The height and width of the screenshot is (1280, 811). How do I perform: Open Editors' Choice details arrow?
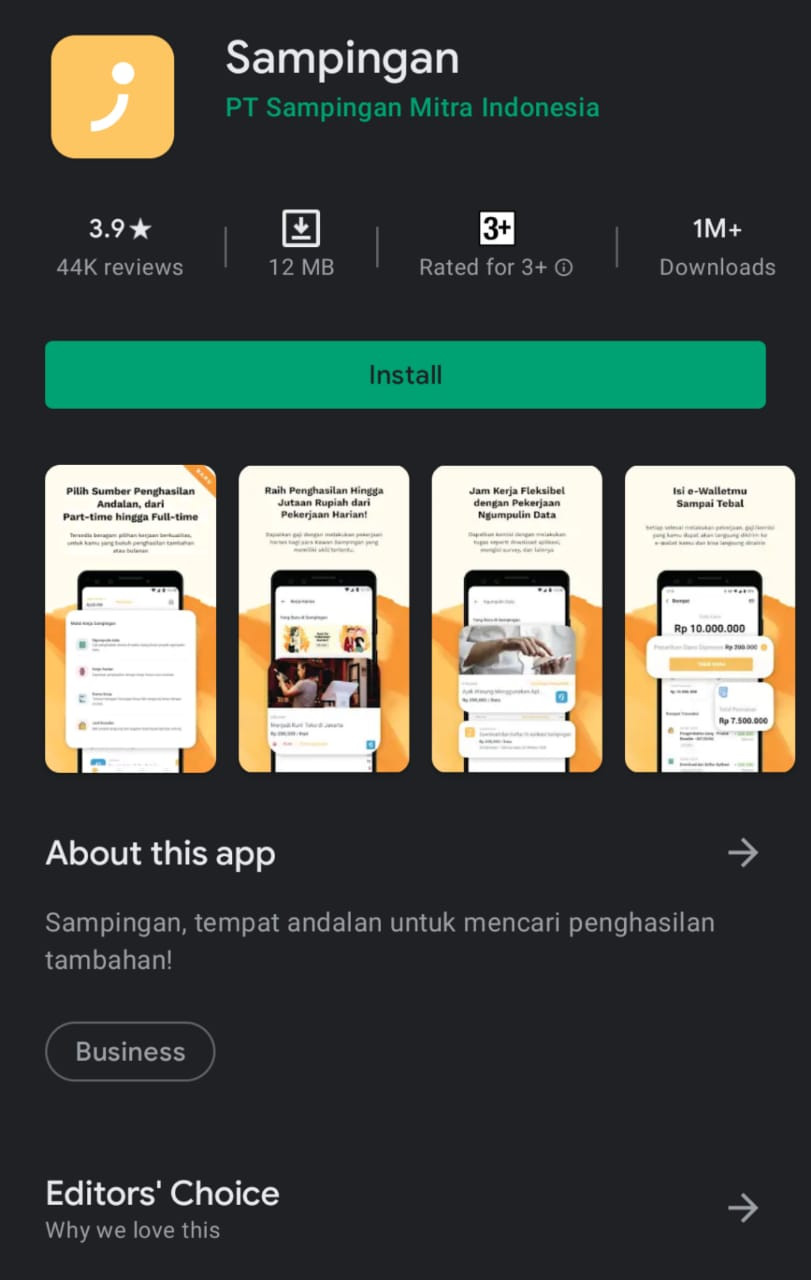742,1208
